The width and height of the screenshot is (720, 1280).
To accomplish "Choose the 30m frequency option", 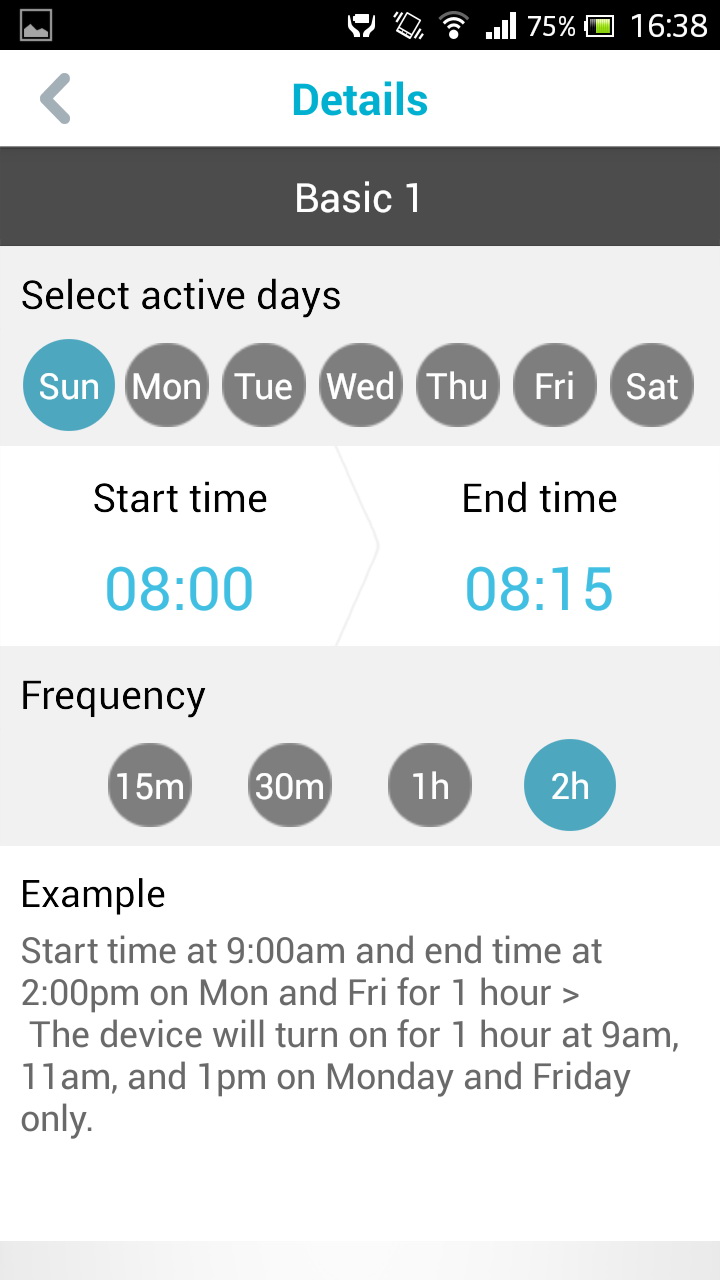I will pos(290,786).
